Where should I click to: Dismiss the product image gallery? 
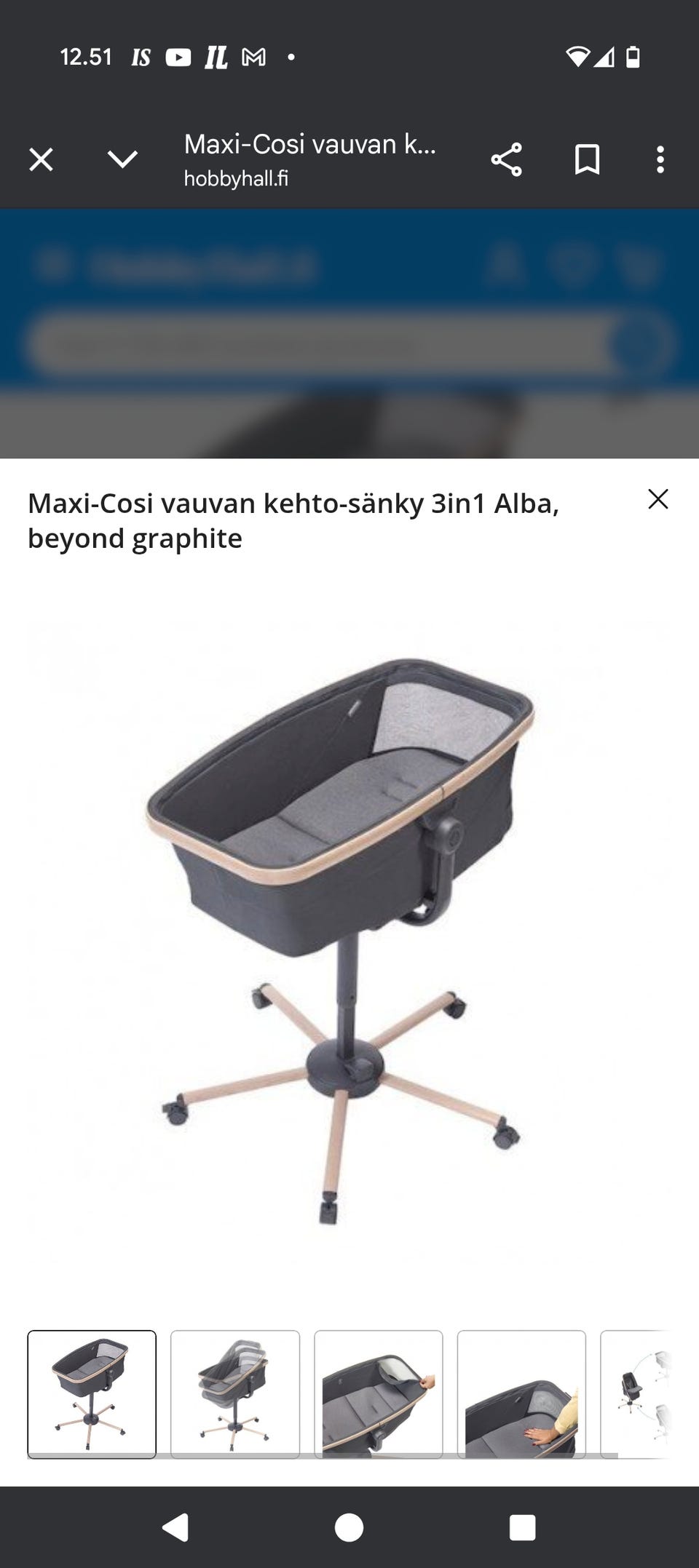tap(657, 499)
